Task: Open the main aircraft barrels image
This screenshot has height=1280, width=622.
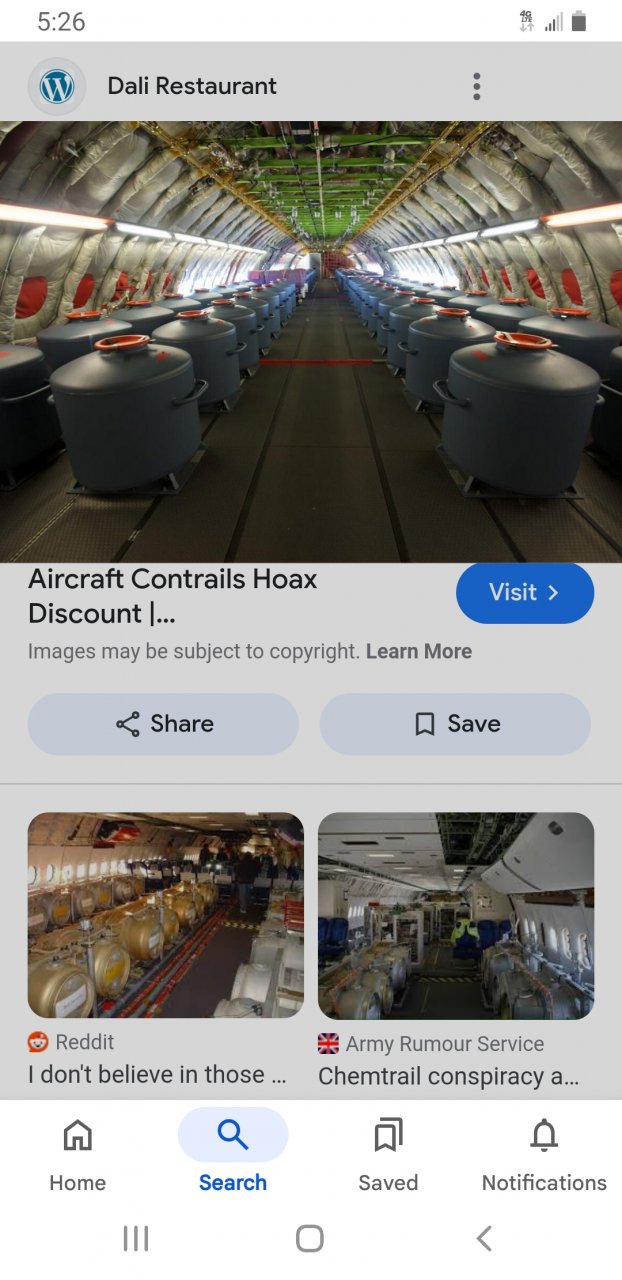Action: click(311, 341)
